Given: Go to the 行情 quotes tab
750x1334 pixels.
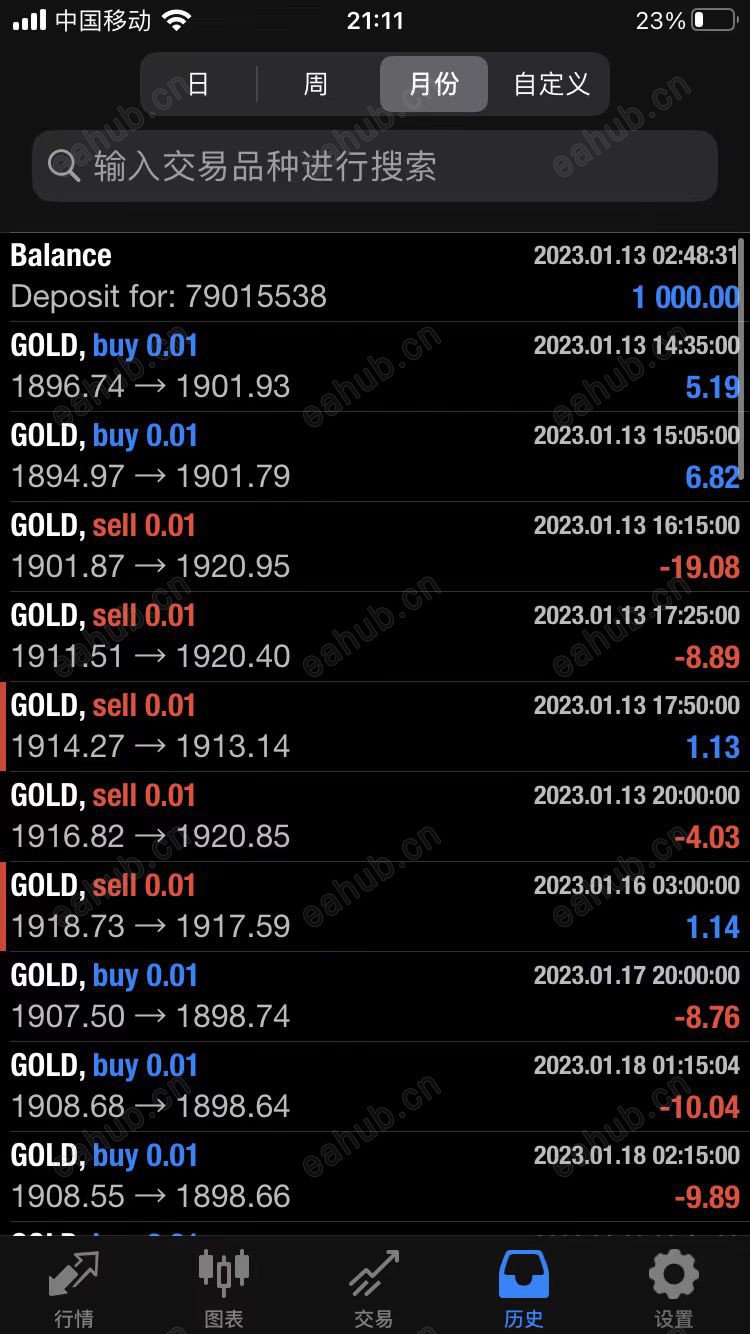Looking at the screenshot, I should tap(74, 1288).
